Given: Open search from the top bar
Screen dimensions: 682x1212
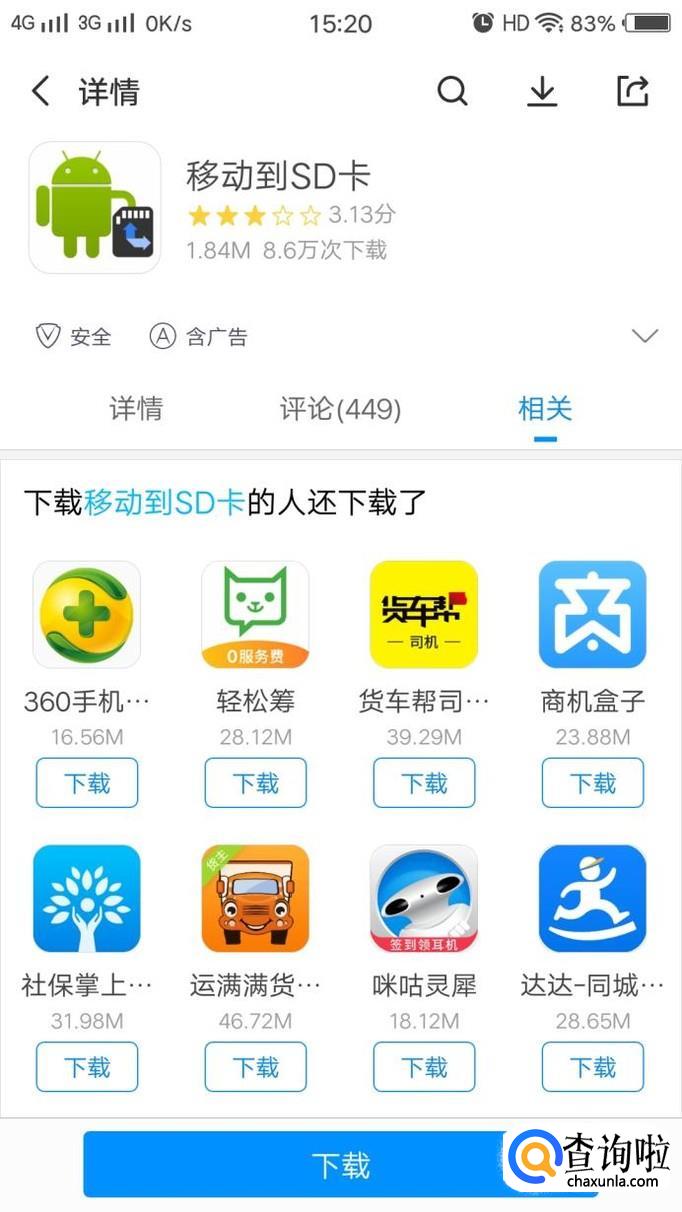Looking at the screenshot, I should pyautogui.click(x=452, y=92).
